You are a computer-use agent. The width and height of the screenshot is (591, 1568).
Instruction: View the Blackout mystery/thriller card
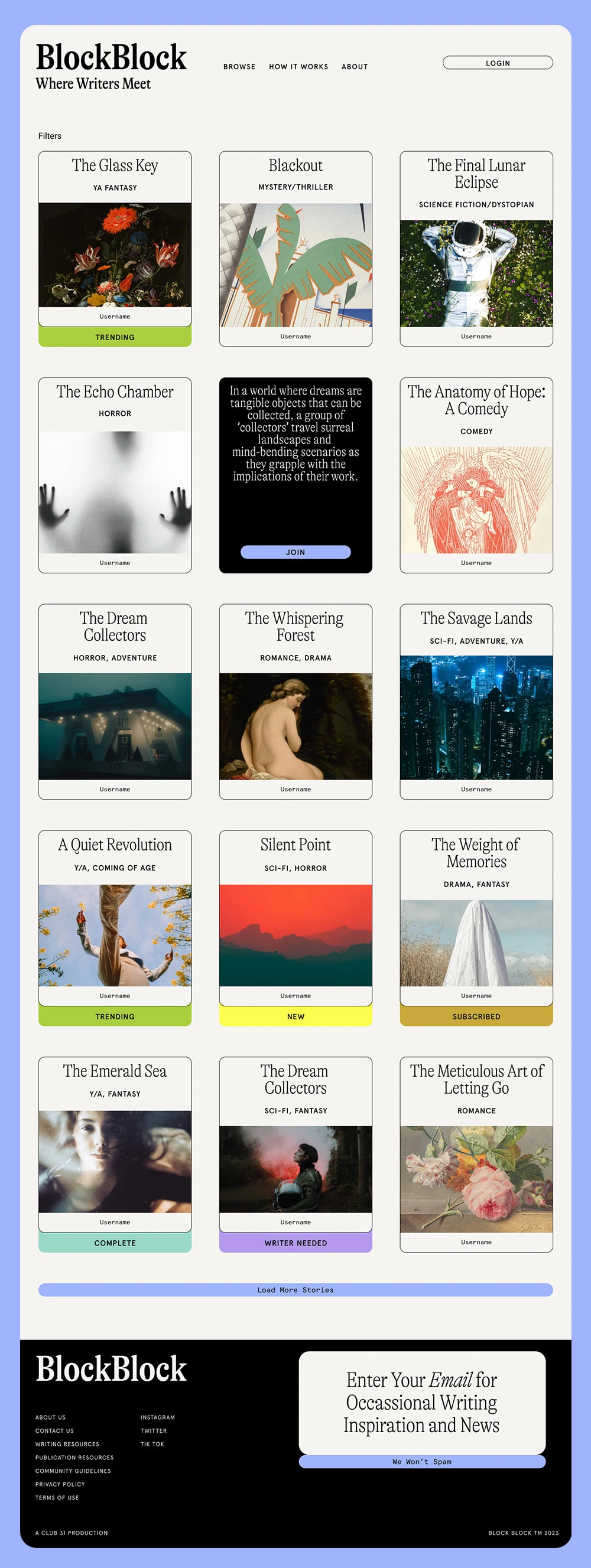295,264
